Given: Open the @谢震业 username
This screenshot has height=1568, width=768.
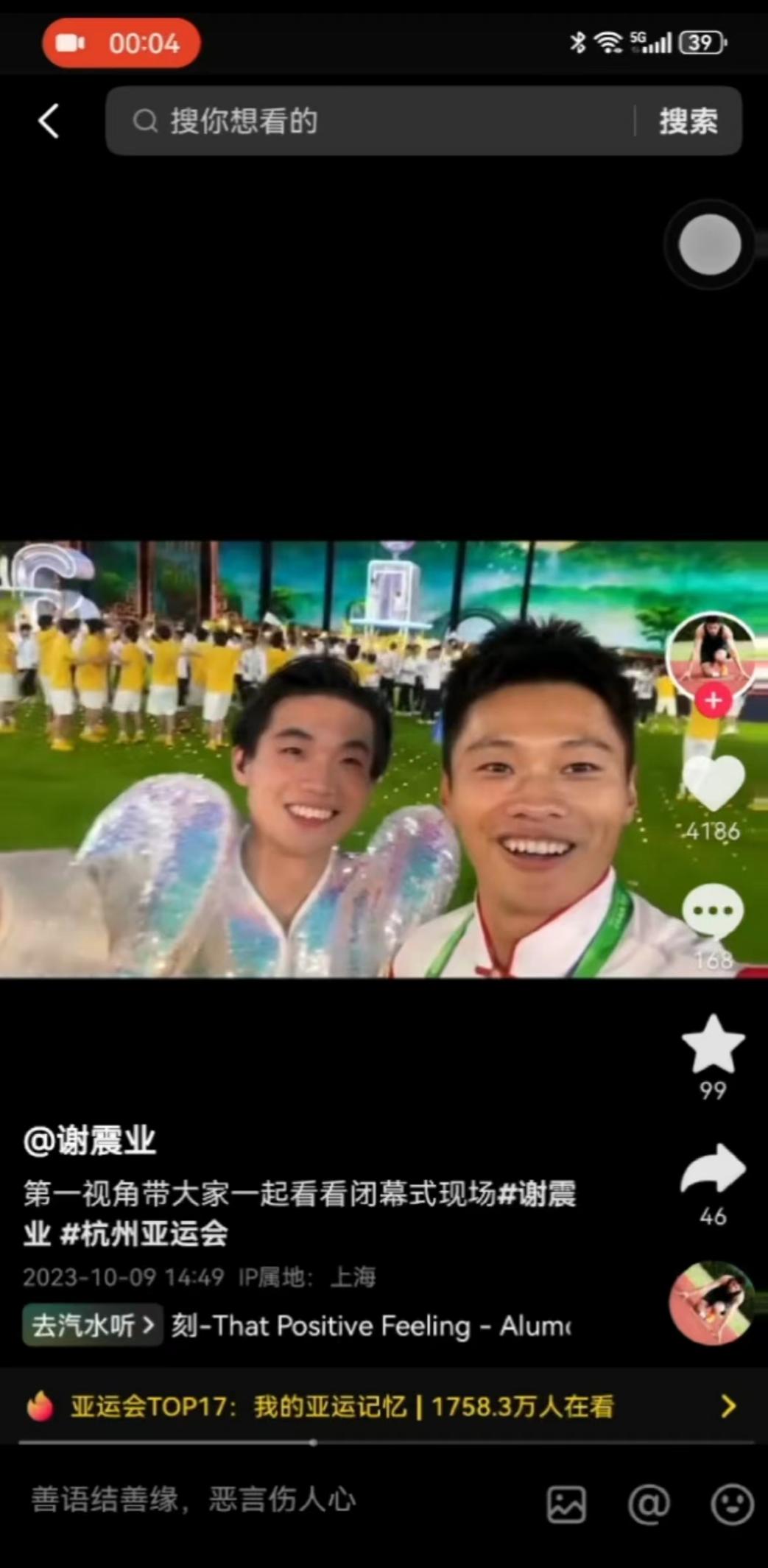Looking at the screenshot, I should (x=90, y=1141).
